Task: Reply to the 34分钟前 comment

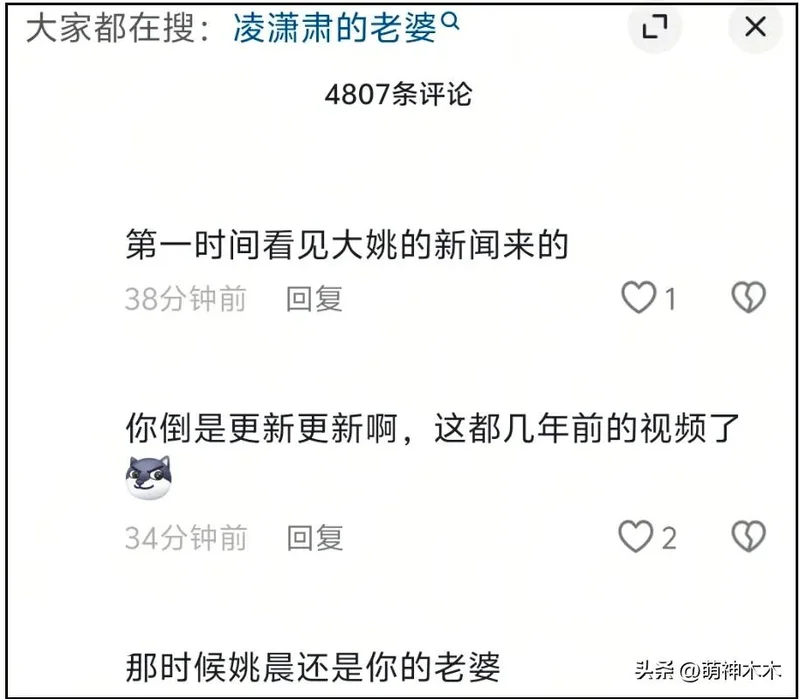Action: 315,538
